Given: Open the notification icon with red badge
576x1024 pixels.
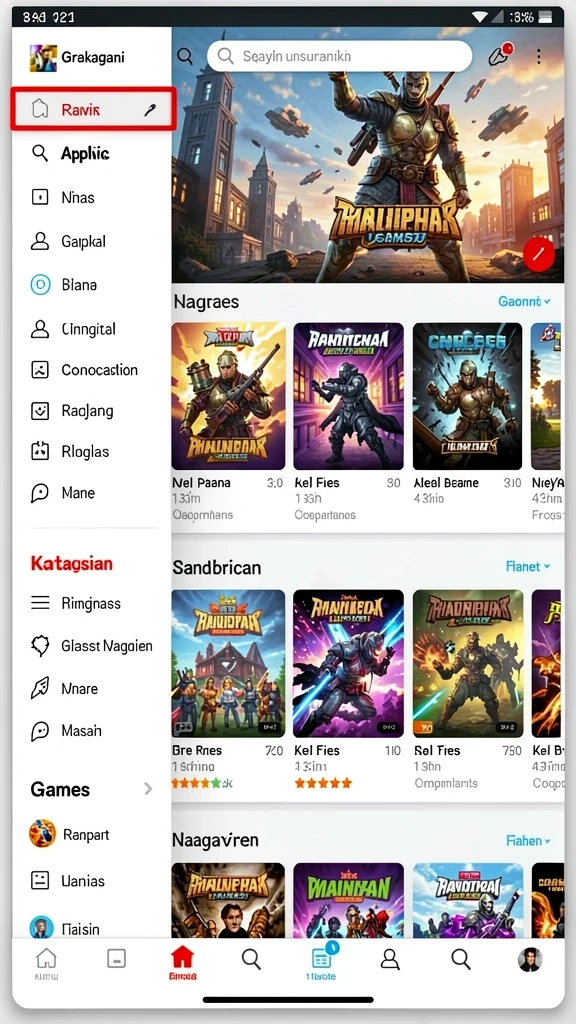Looking at the screenshot, I should (500, 56).
